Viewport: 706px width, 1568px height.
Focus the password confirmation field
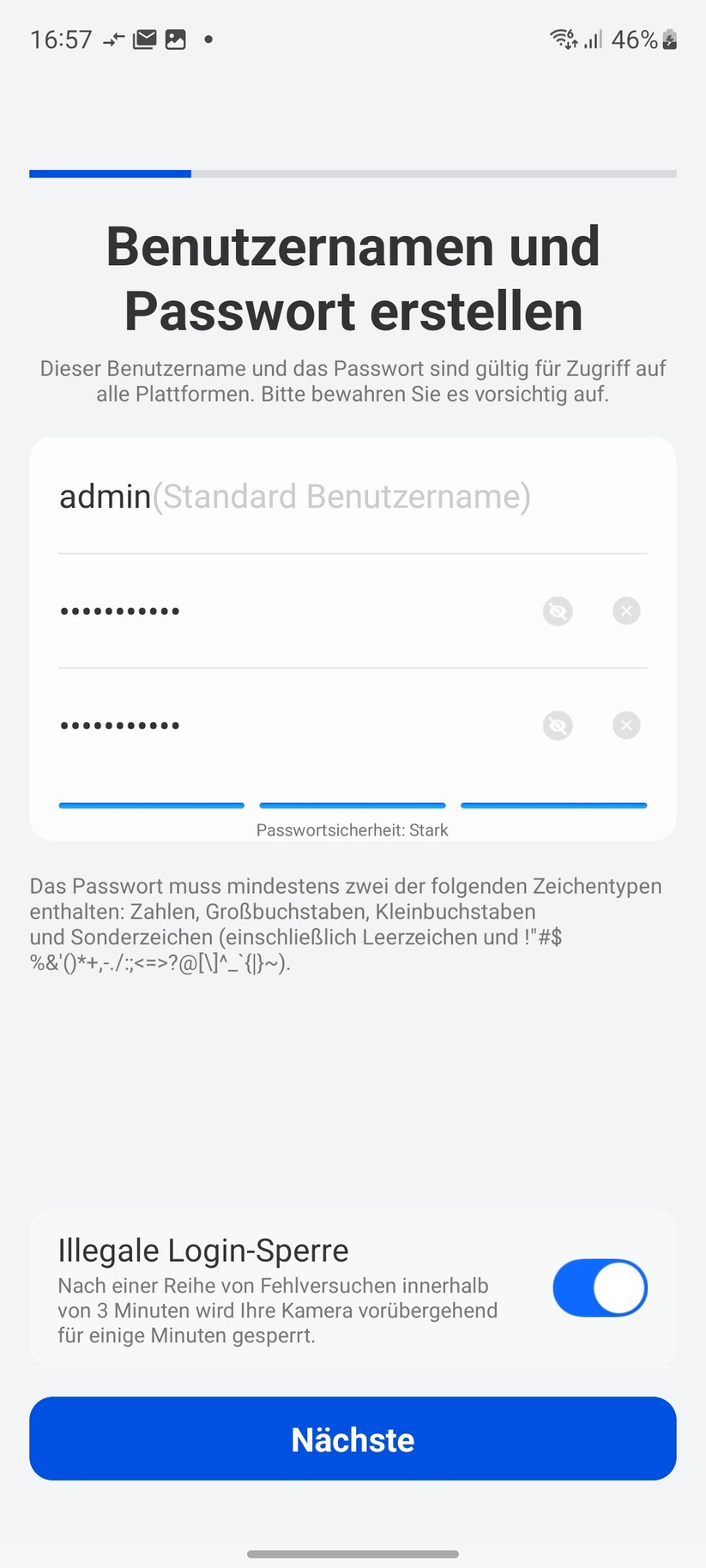click(257, 725)
